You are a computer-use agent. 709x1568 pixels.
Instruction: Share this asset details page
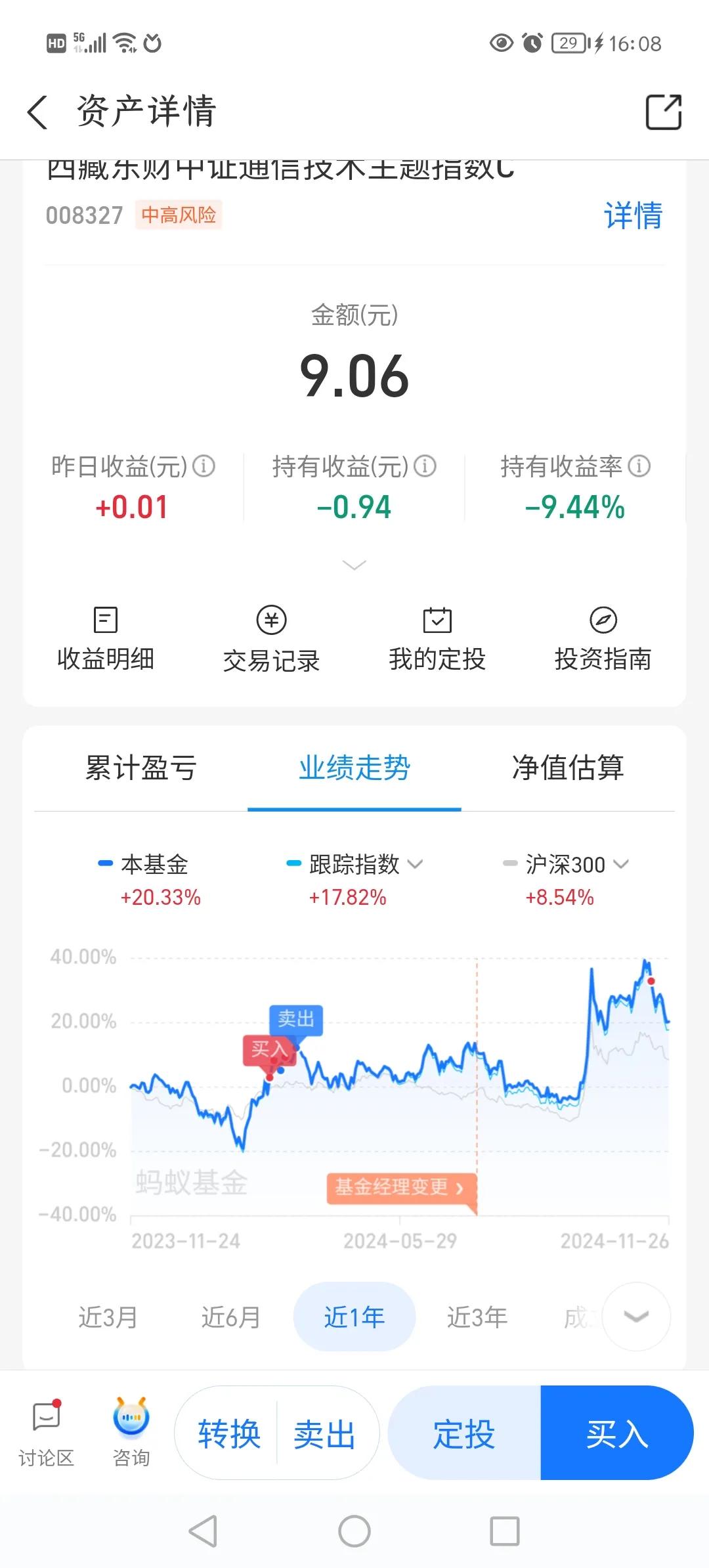click(663, 112)
